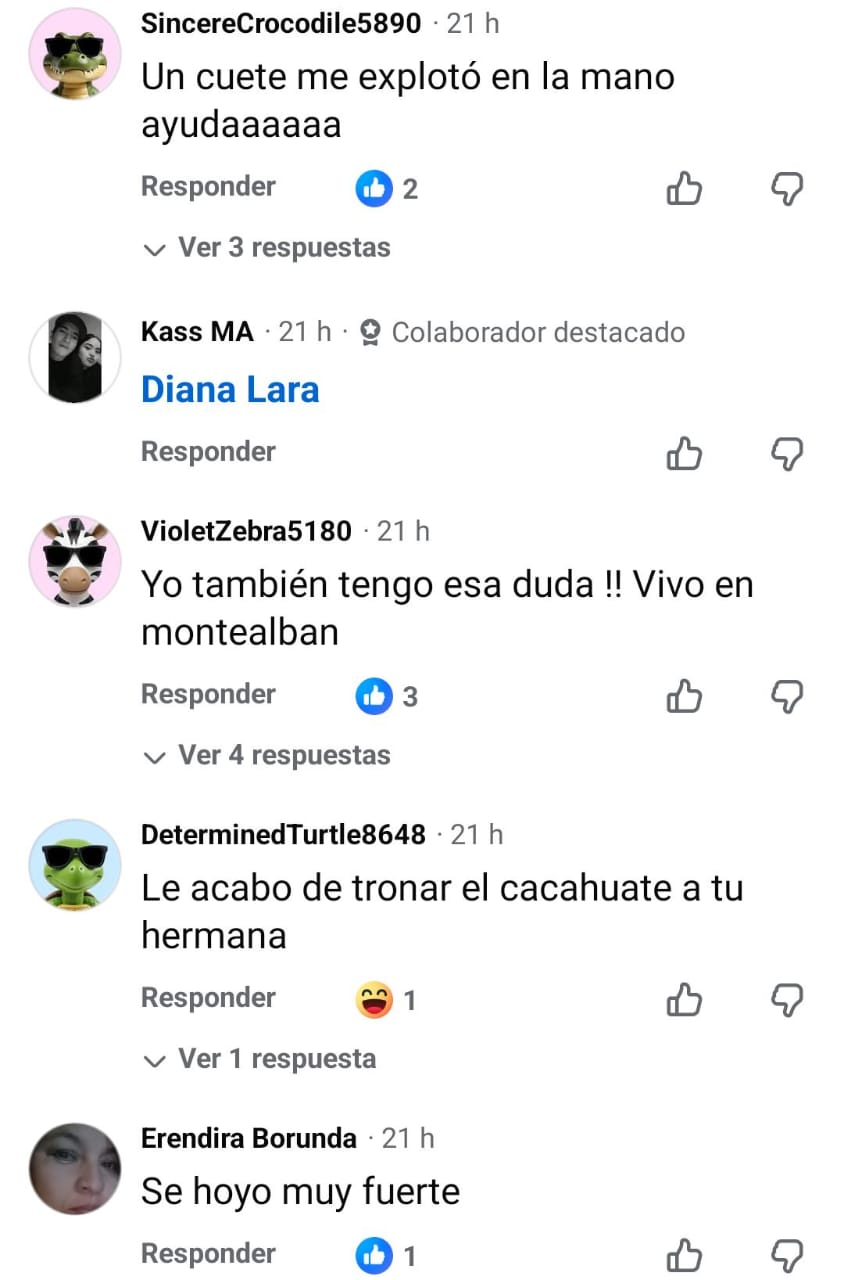844x1280 pixels.
Task: Reply to SincereCrocodile5890's comment
Action: (x=208, y=187)
